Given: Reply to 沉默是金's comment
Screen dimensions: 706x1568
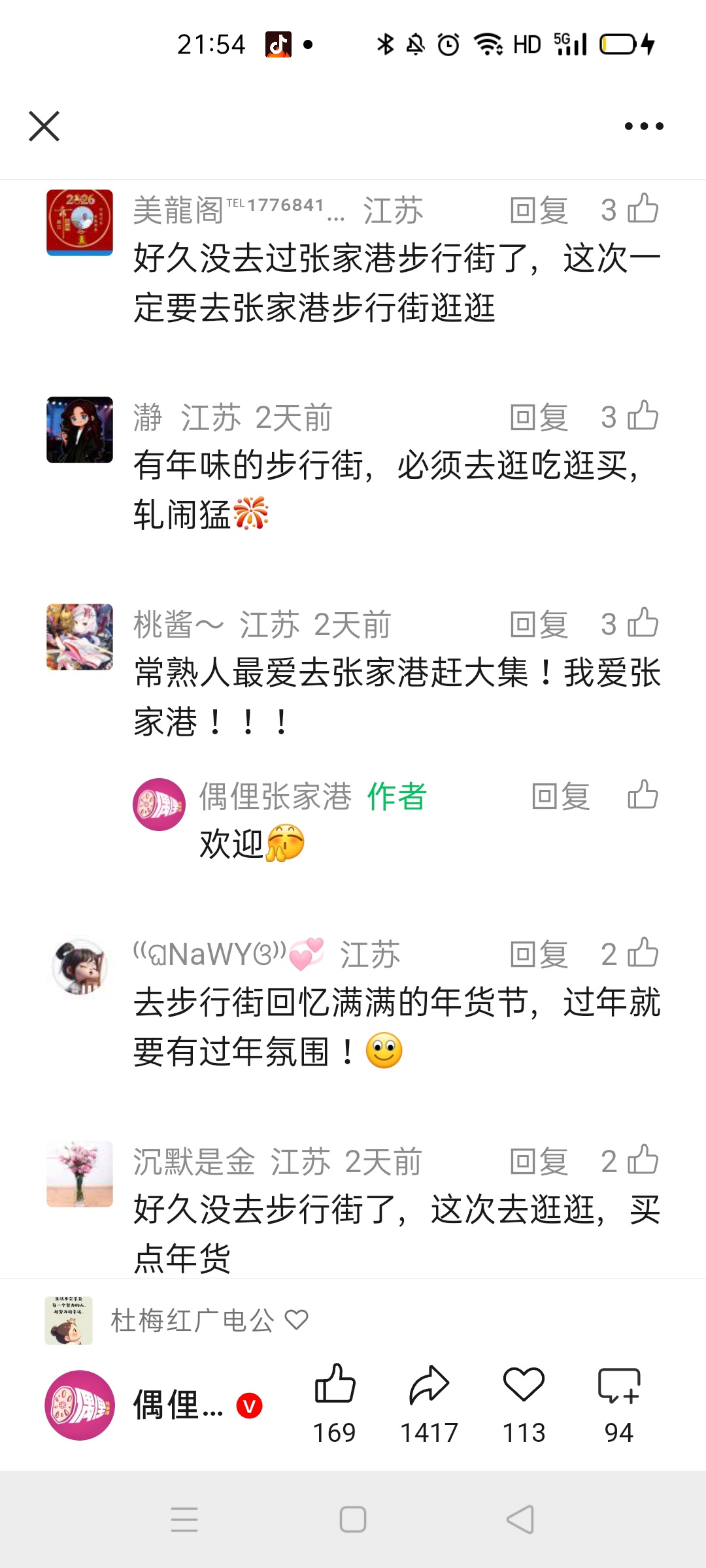Looking at the screenshot, I should coord(539,1162).
